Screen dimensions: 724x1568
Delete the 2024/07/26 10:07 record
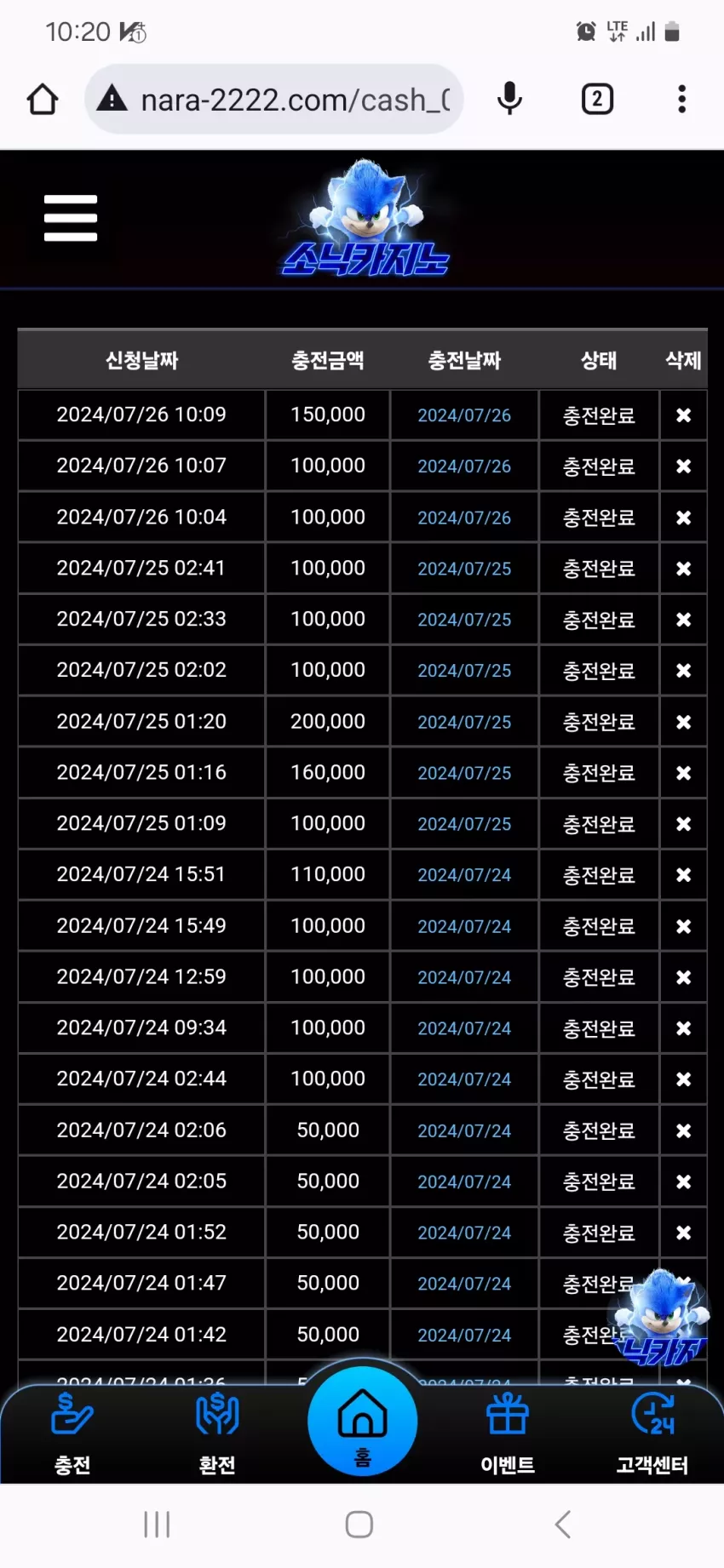point(683,466)
